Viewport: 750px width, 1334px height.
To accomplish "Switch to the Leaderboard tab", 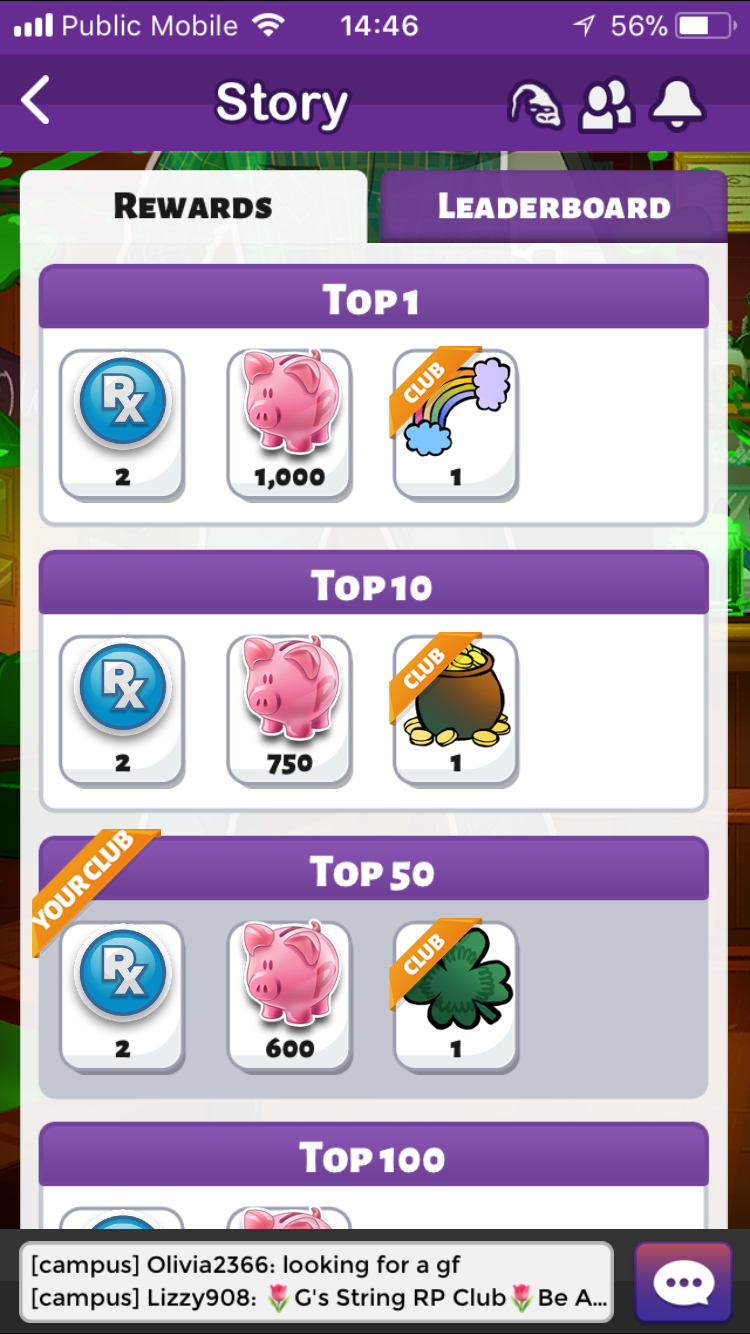I will coord(553,207).
